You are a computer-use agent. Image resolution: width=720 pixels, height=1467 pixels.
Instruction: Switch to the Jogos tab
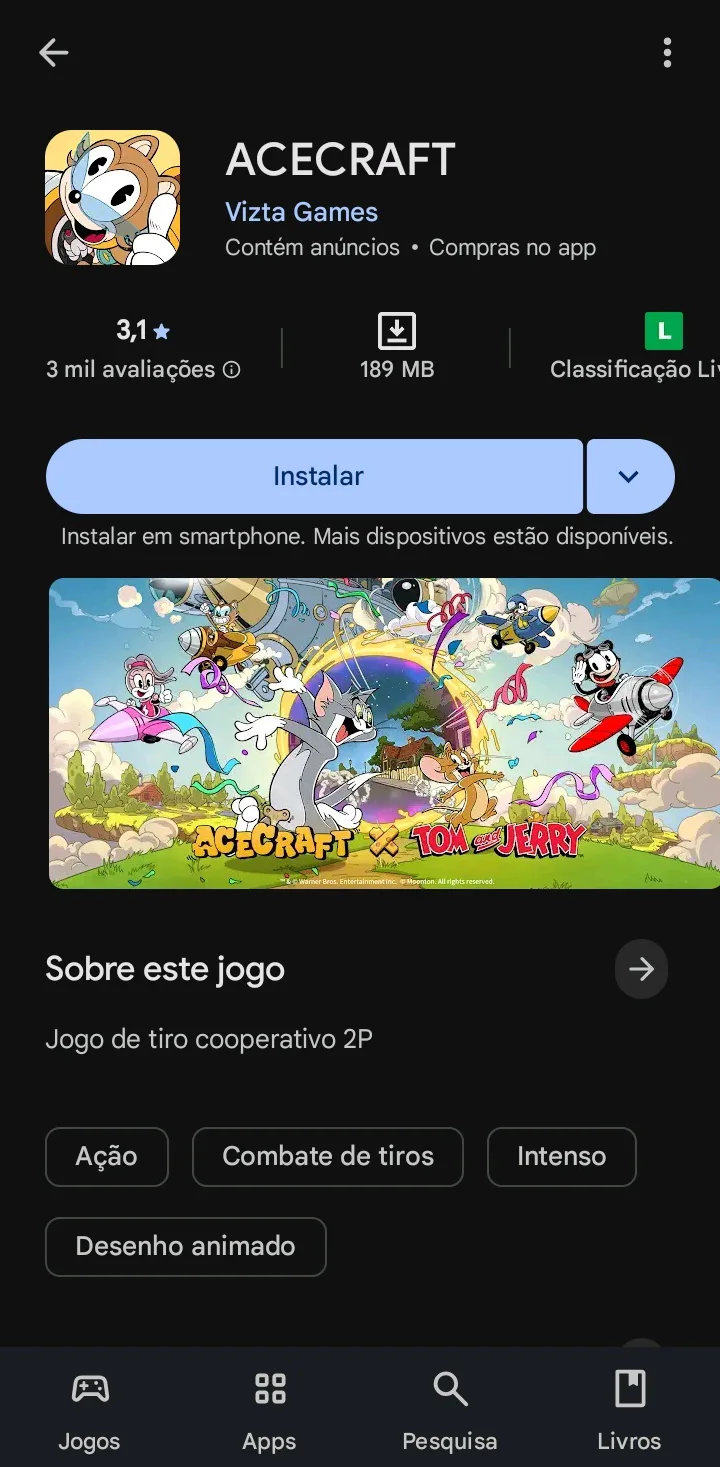pyautogui.click(x=90, y=1410)
